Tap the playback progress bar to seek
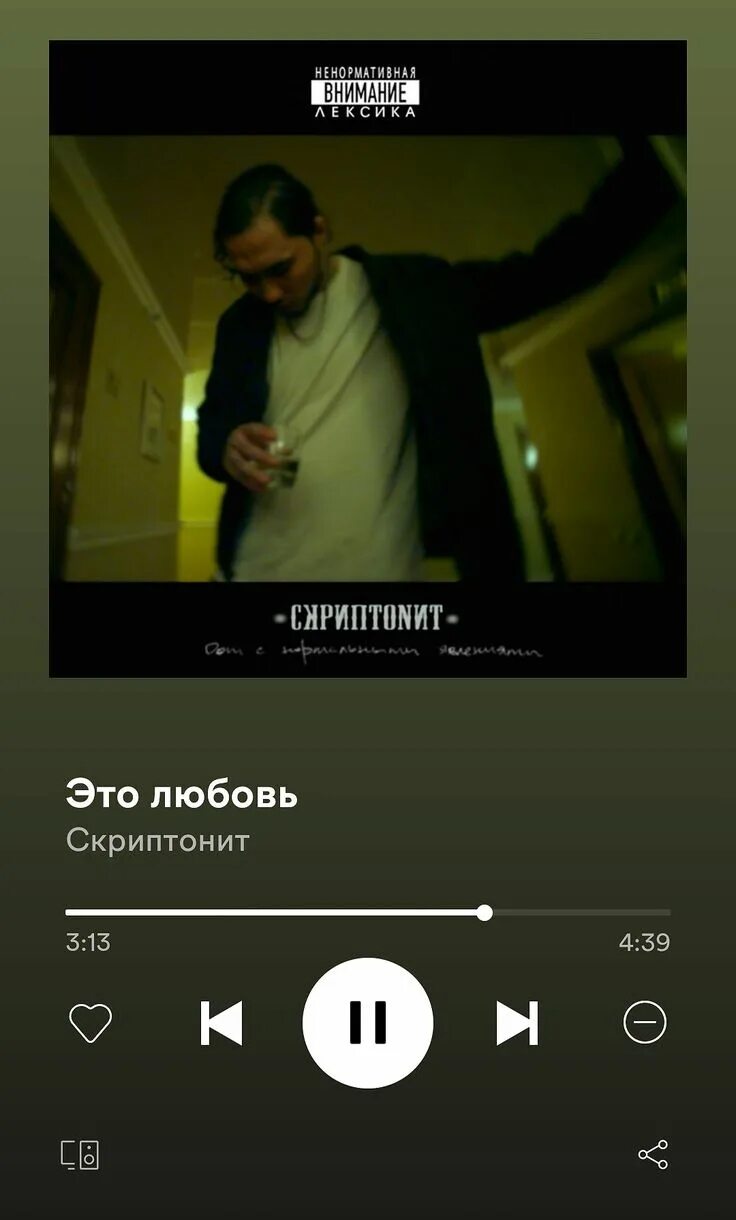This screenshot has width=736, height=1220. point(368,912)
